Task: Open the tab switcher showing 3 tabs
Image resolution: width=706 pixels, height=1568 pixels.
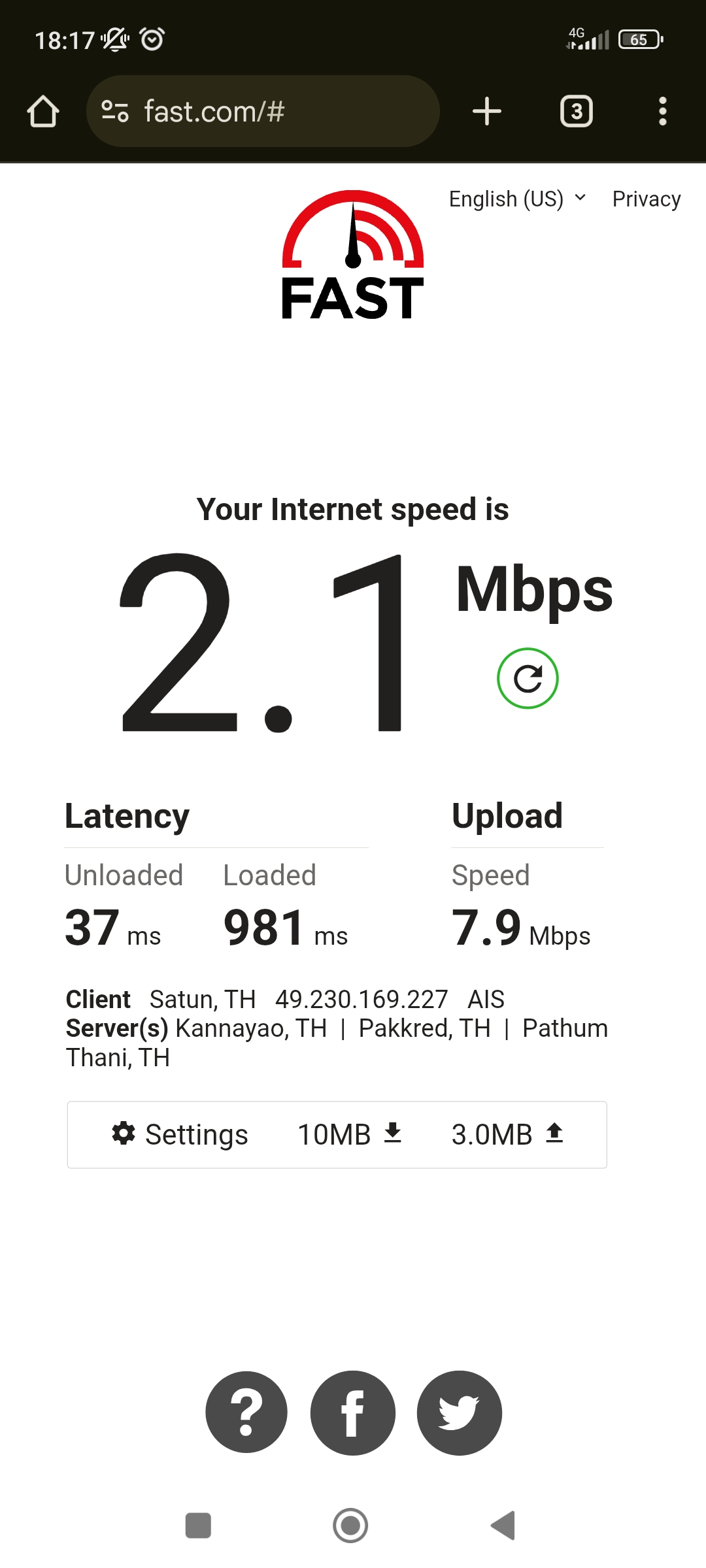Action: (577, 111)
